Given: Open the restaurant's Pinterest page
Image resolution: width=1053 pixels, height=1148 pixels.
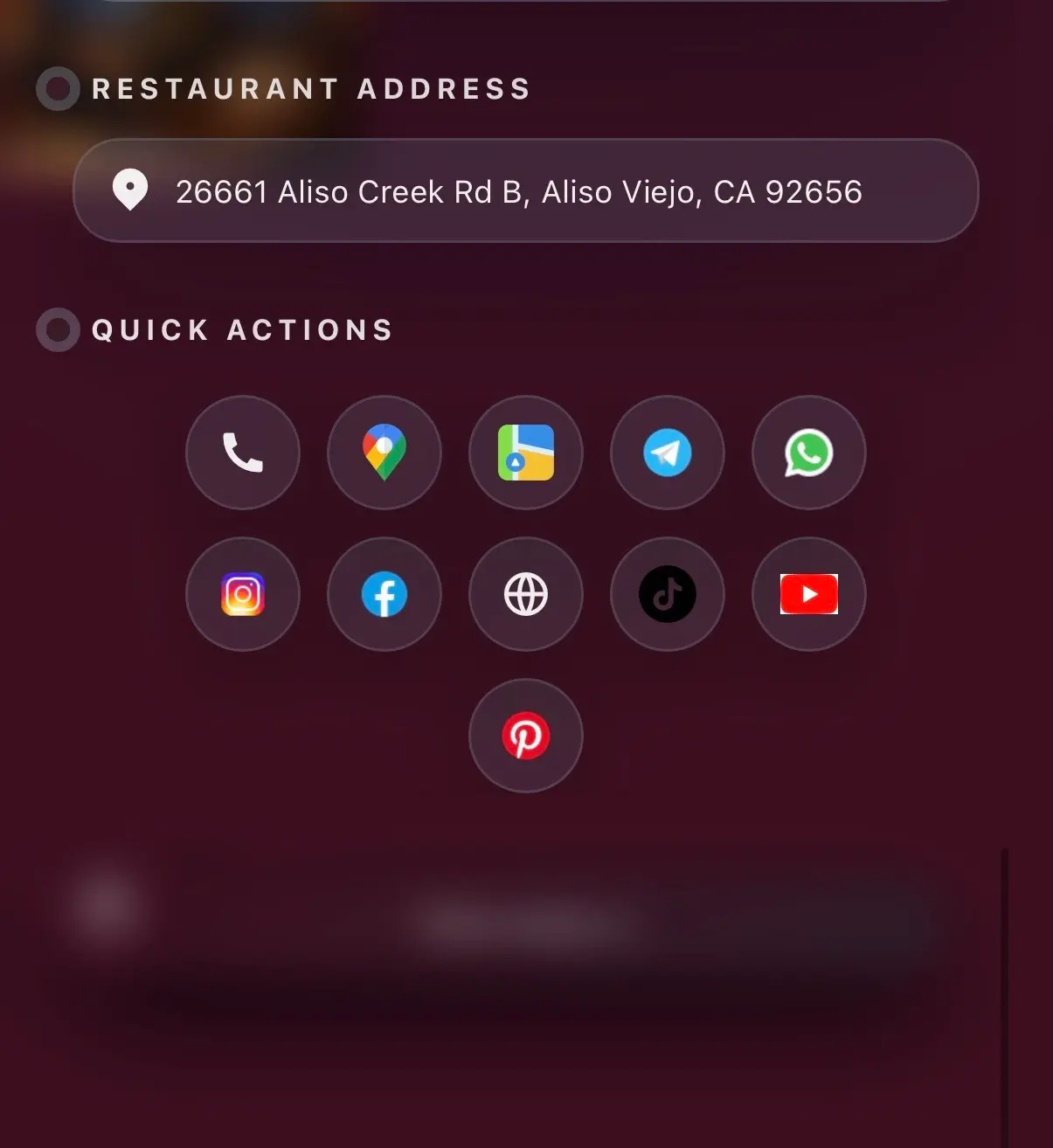Looking at the screenshot, I should [x=526, y=736].
